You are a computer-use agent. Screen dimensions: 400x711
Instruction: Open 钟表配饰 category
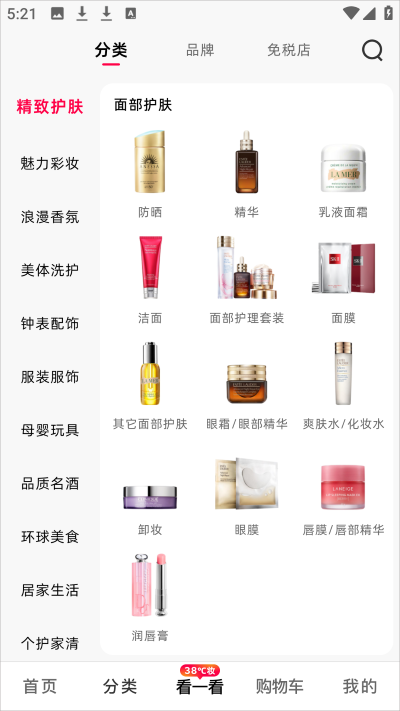point(50,323)
